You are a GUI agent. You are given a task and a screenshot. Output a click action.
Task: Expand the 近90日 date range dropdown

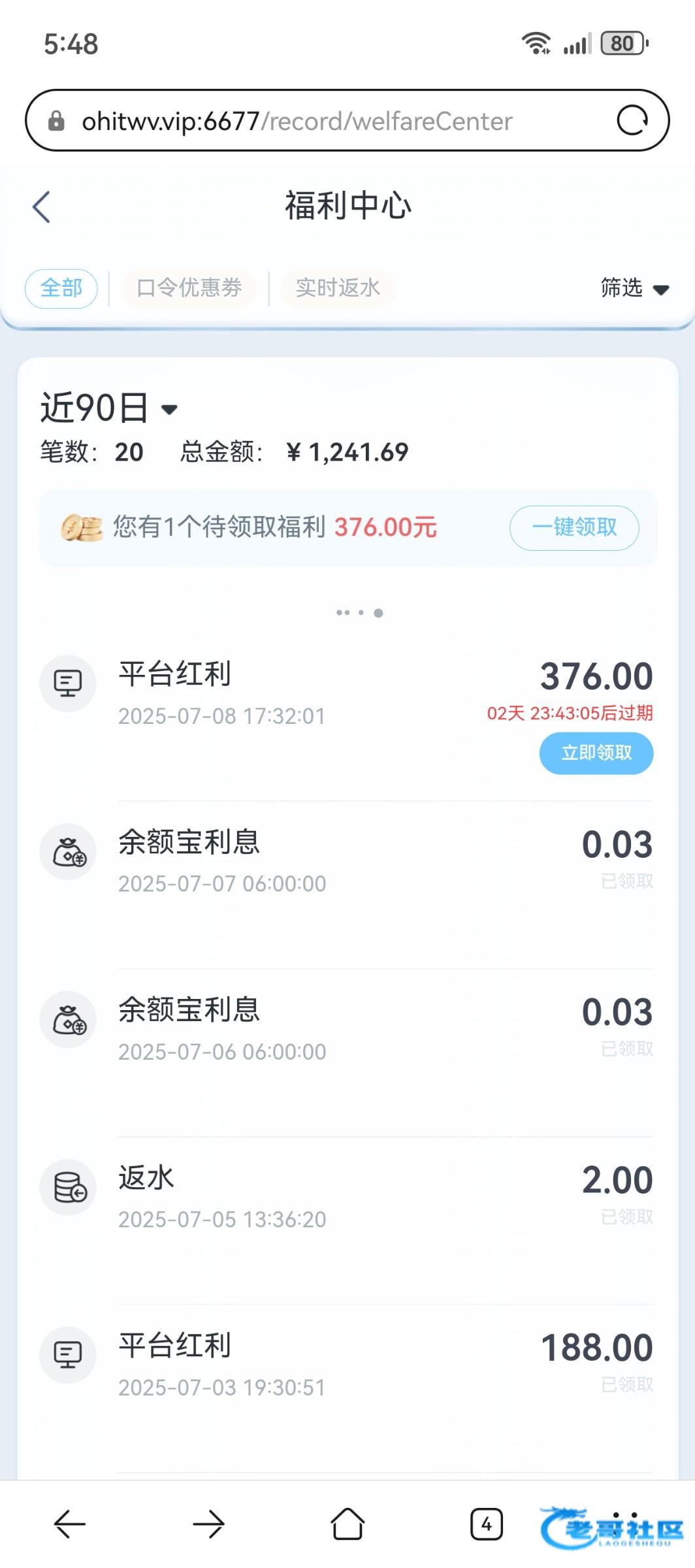pyautogui.click(x=109, y=408)
